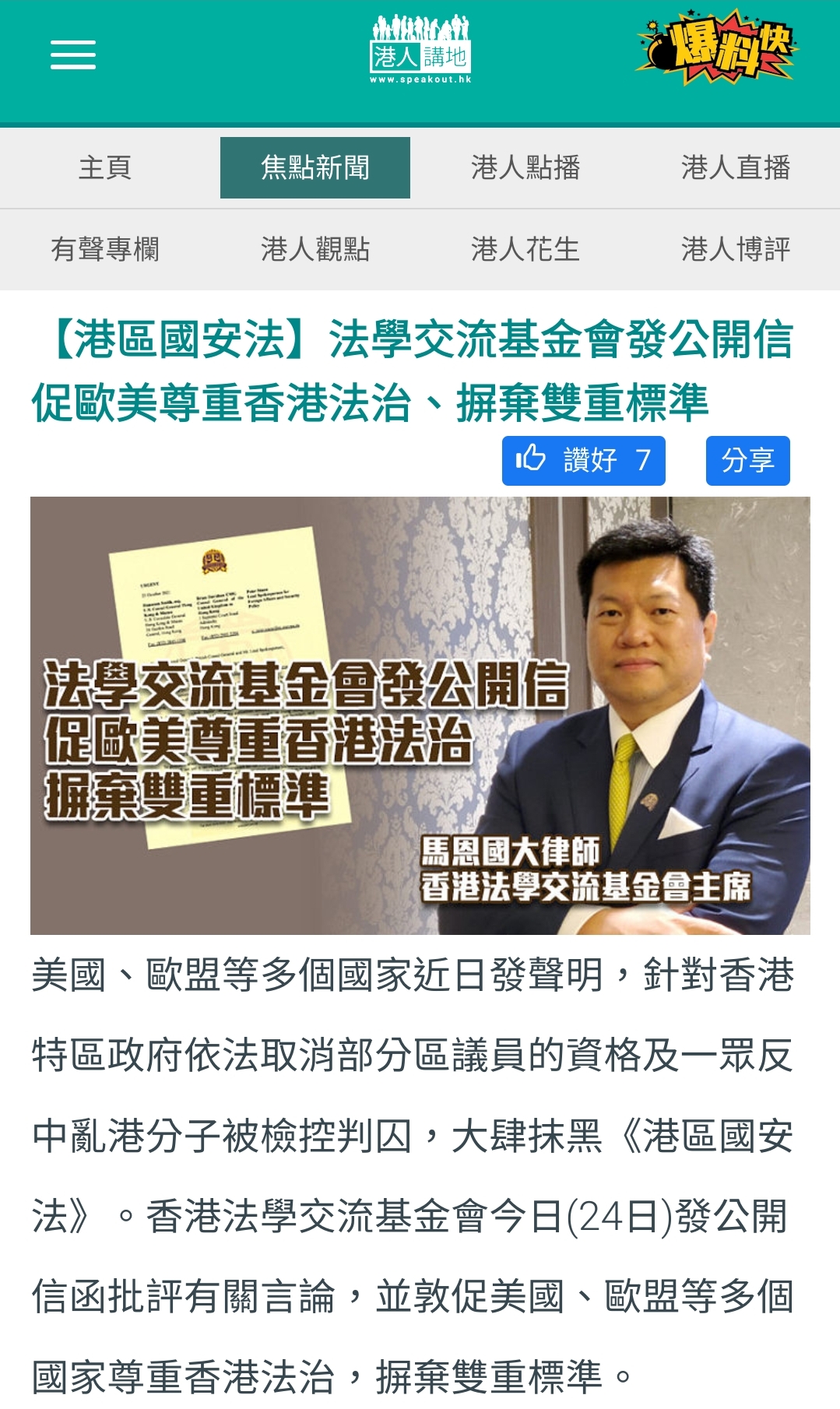Share this article via 分享 button
This screenshot has width=840, height=1409.
point(747,460)
